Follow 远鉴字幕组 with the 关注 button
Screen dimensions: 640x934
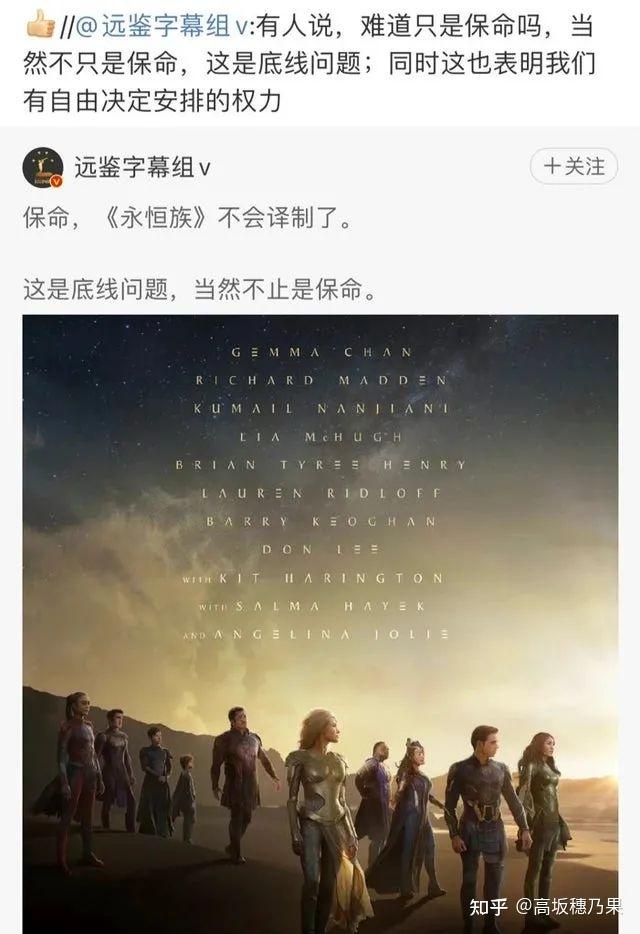(x=574, y=166)
